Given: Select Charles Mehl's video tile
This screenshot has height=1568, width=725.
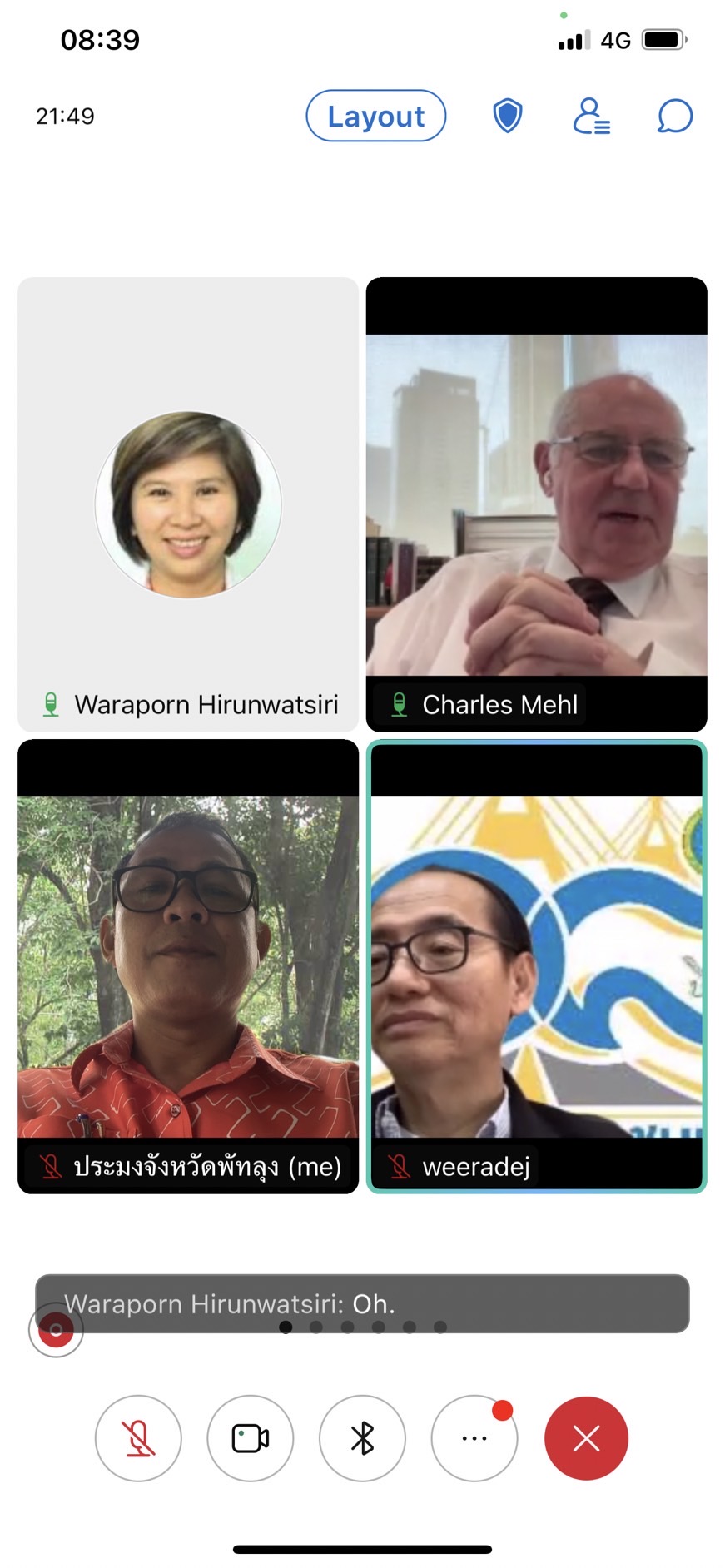Looking at the screenshot, I should tap(537, 504).
